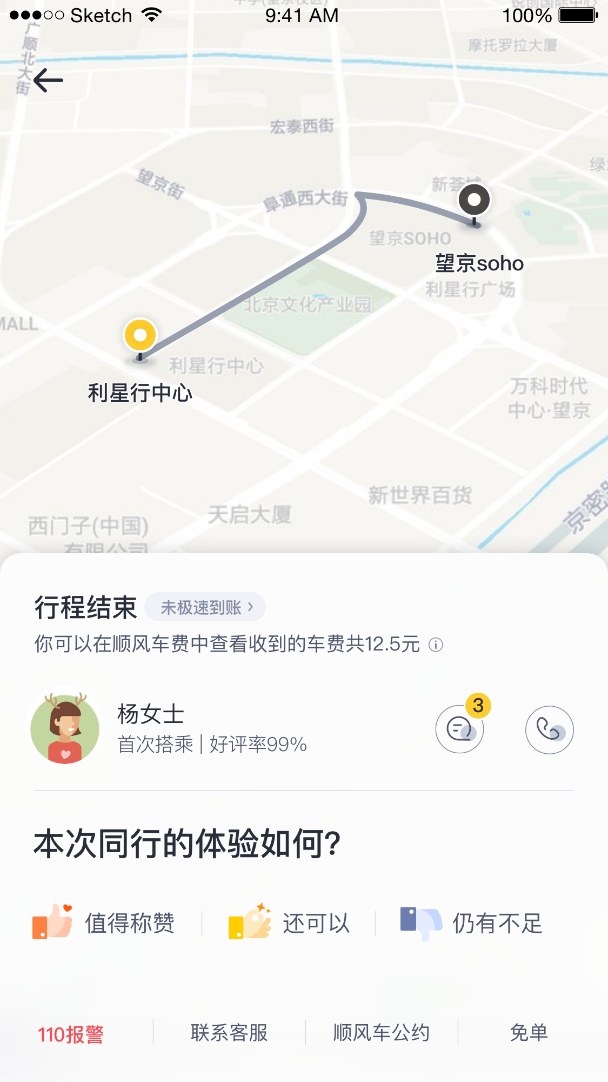The image size is (608, 1082).
Task: Open 顺风车公约
Action: point(381,1032)
